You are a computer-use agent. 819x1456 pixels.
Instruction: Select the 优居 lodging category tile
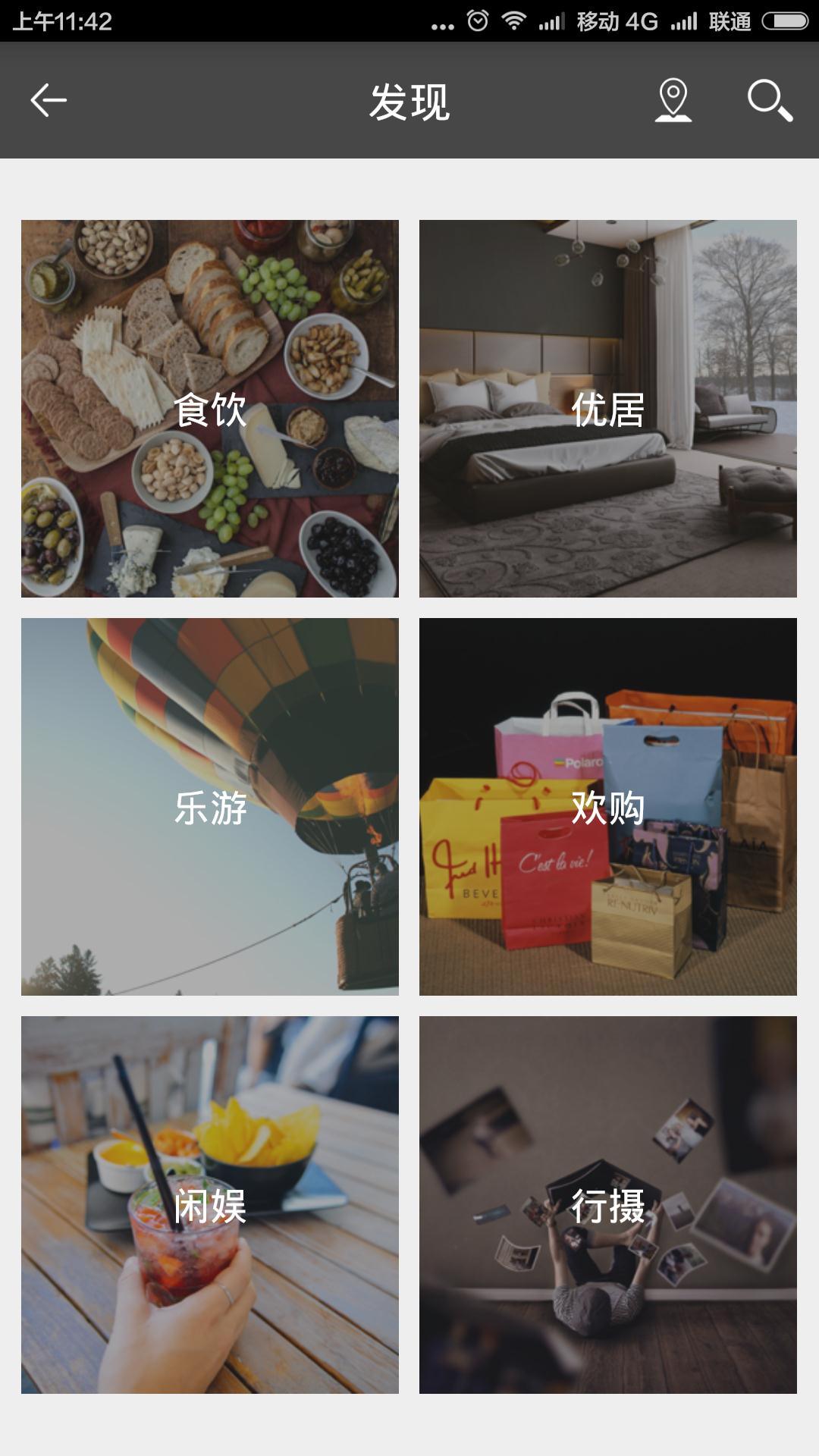coord(608,409)
